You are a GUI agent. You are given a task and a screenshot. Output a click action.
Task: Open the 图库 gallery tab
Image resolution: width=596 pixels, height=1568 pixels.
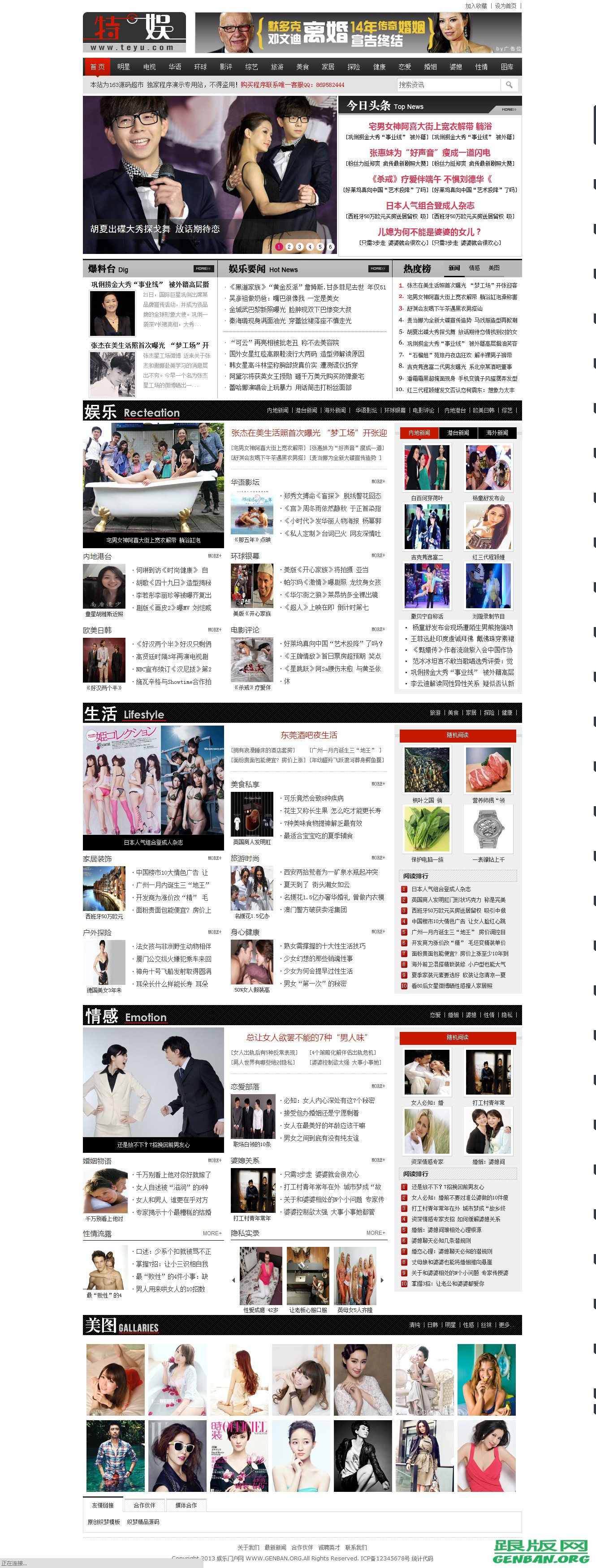507,67
